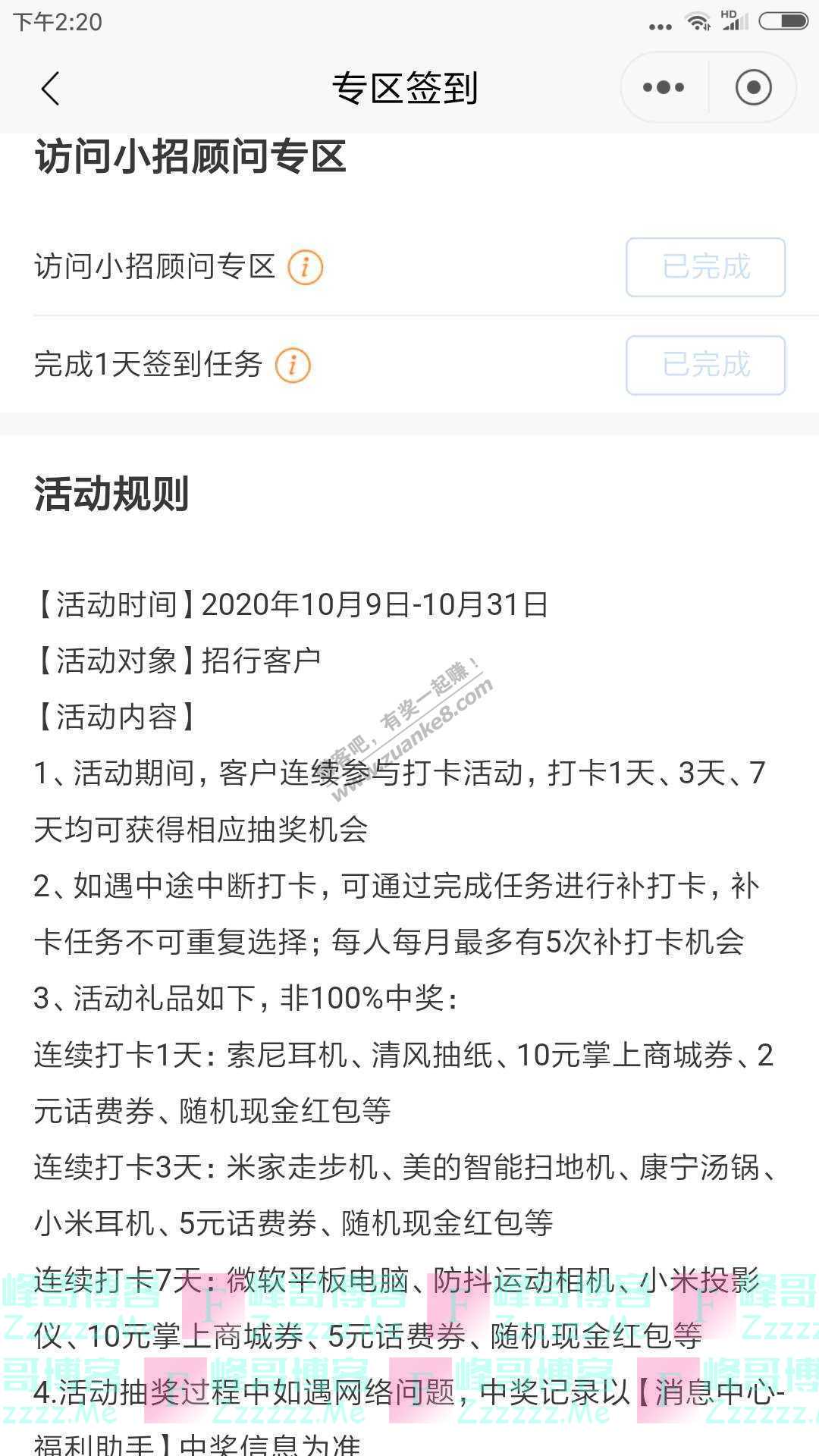Tap the info icon beside 访问小招顾问专区
The image size is (819, 1456).
click(x=305, y=267)
